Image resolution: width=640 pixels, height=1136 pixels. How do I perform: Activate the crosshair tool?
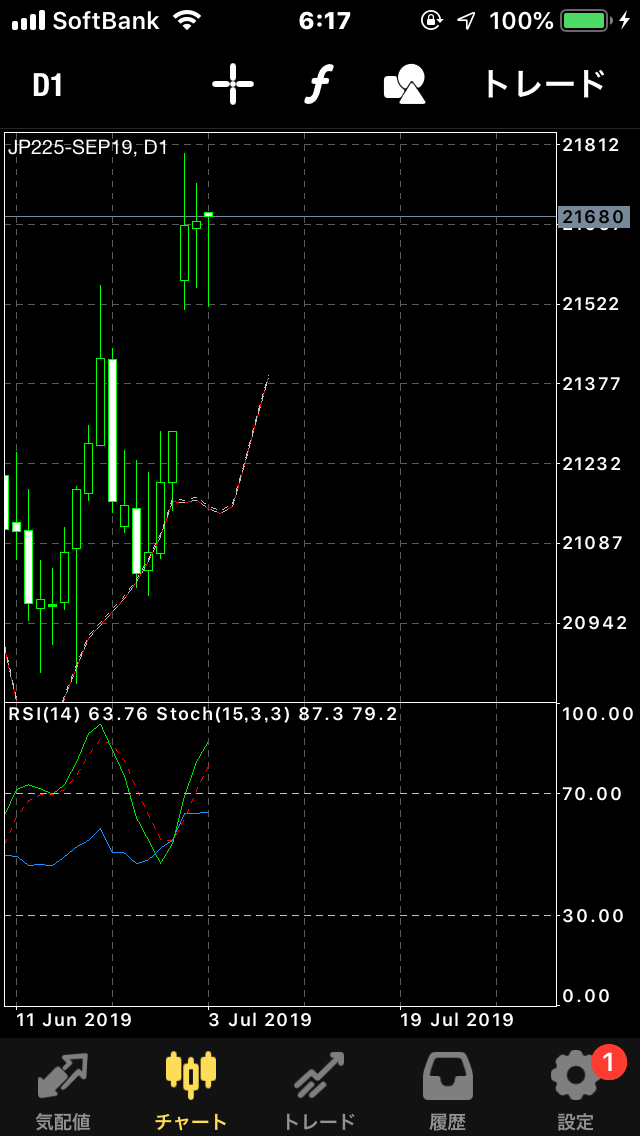coord(232,85)
